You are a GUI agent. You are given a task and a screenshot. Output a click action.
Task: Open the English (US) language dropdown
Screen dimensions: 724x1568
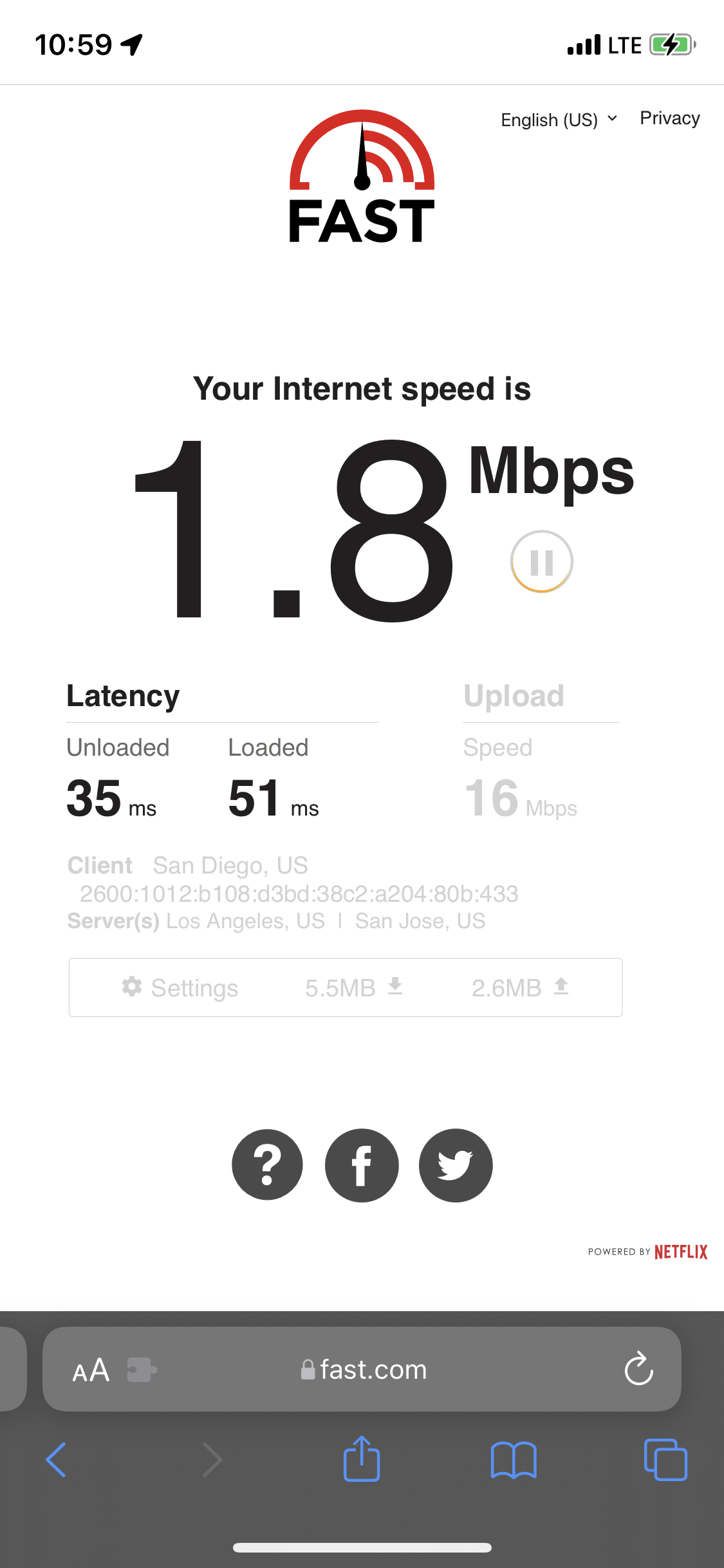559,120
